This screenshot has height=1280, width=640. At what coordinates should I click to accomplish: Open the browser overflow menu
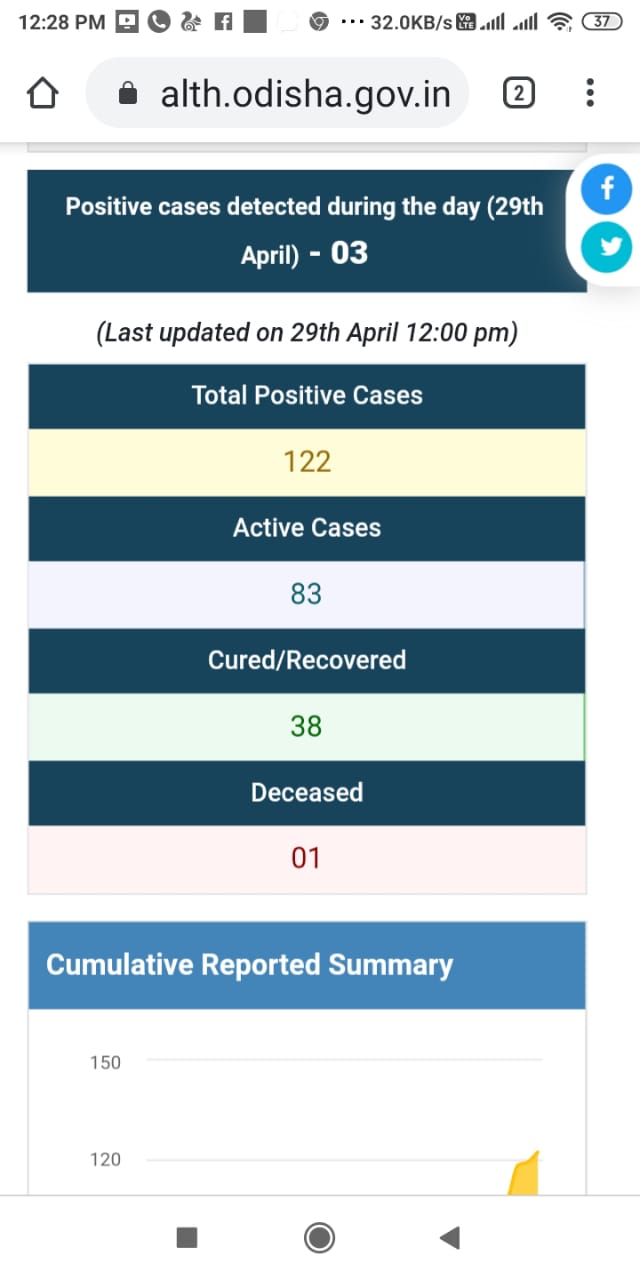point(590,94)
